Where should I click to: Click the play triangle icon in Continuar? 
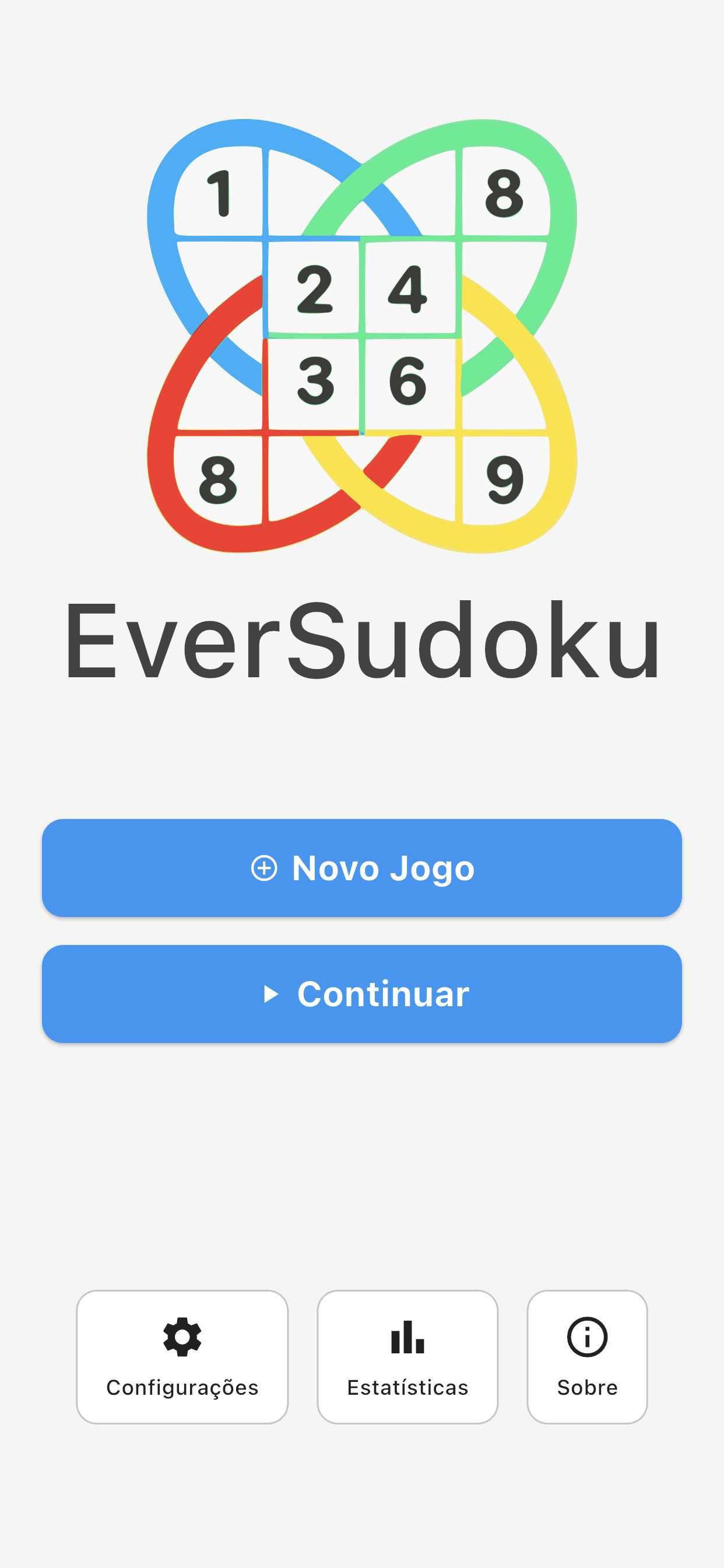click(x=273, y=993)
